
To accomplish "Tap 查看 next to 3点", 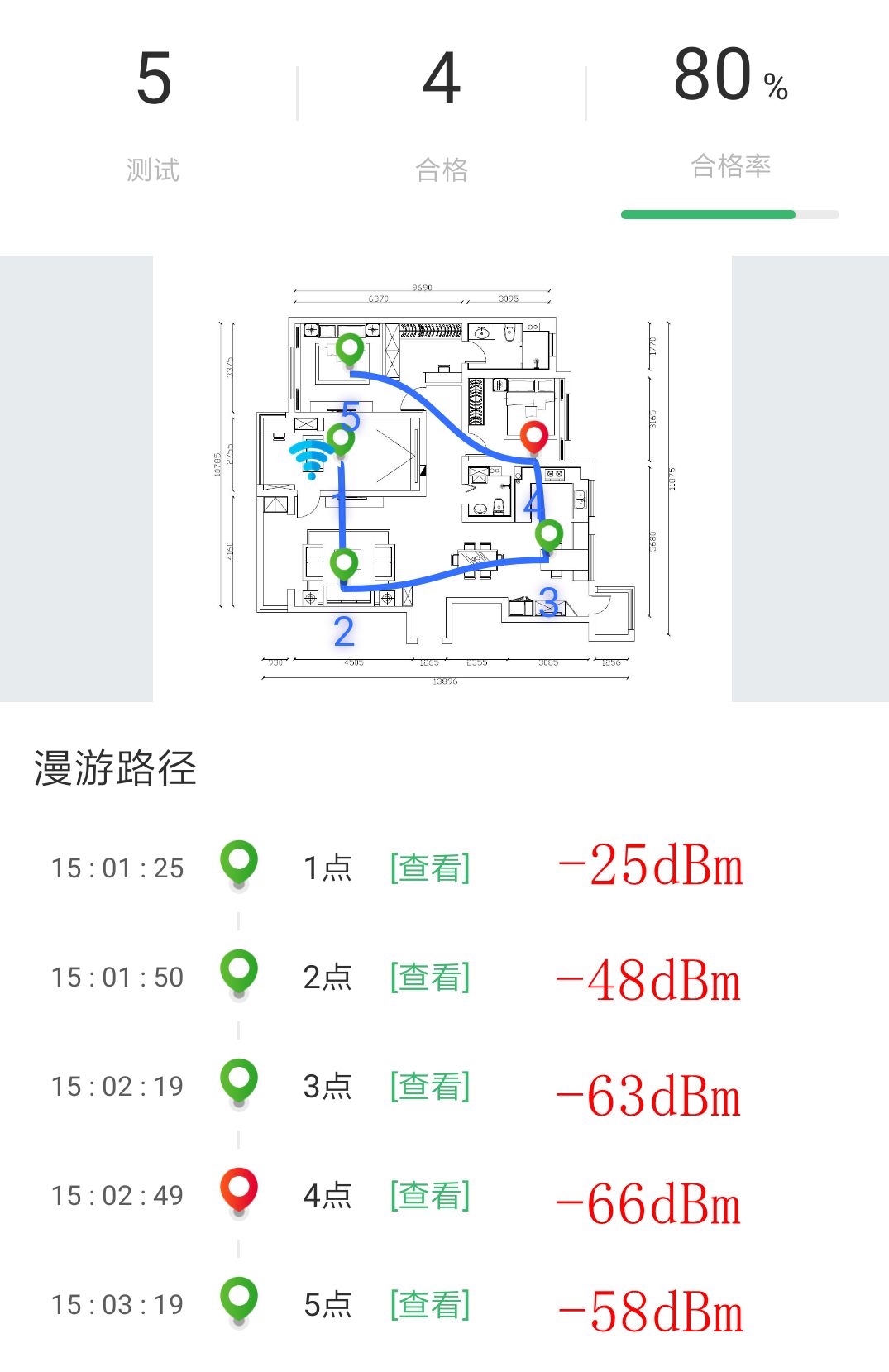I will [429, 1086].
